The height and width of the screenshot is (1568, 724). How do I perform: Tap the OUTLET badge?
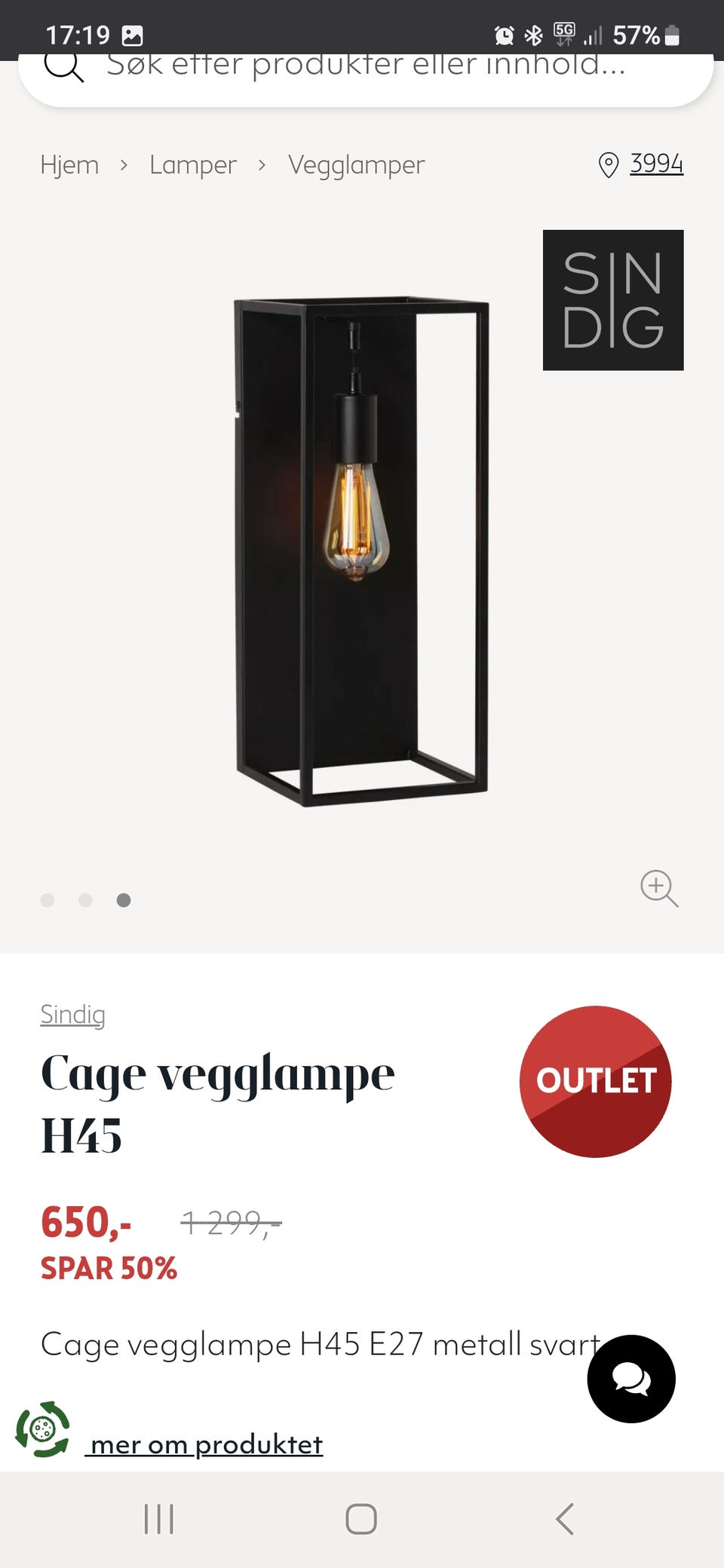595,1082
